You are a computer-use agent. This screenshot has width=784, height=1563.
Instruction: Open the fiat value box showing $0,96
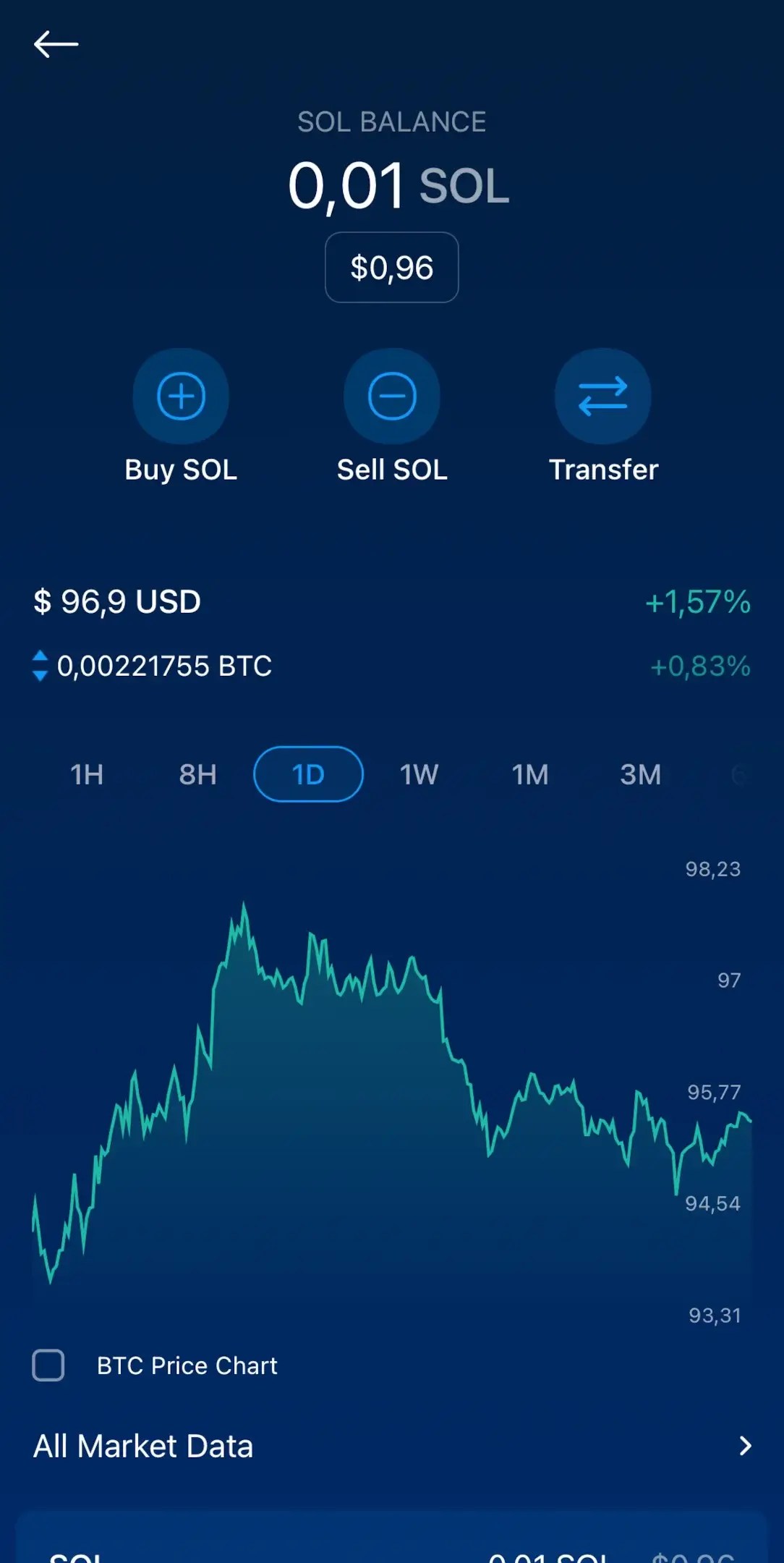point(391,267)
